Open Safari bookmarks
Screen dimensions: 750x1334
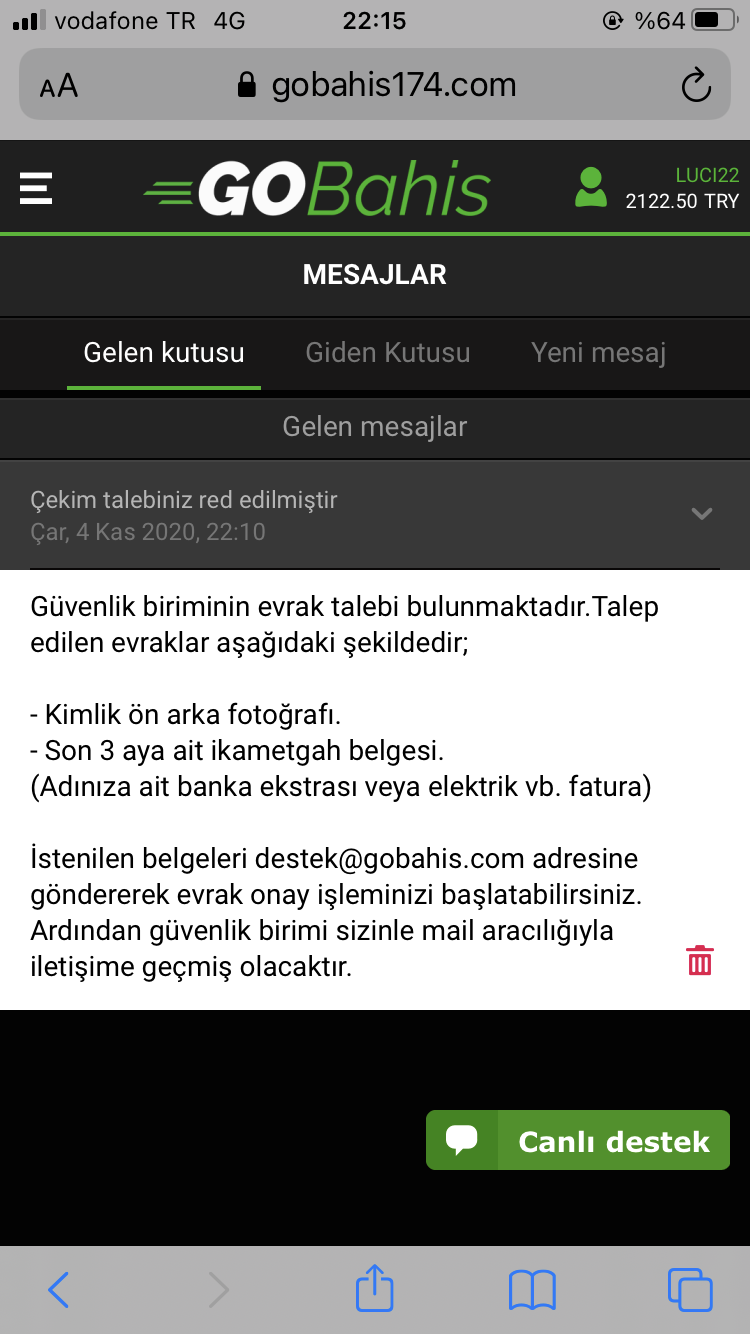pos(532,1290)
